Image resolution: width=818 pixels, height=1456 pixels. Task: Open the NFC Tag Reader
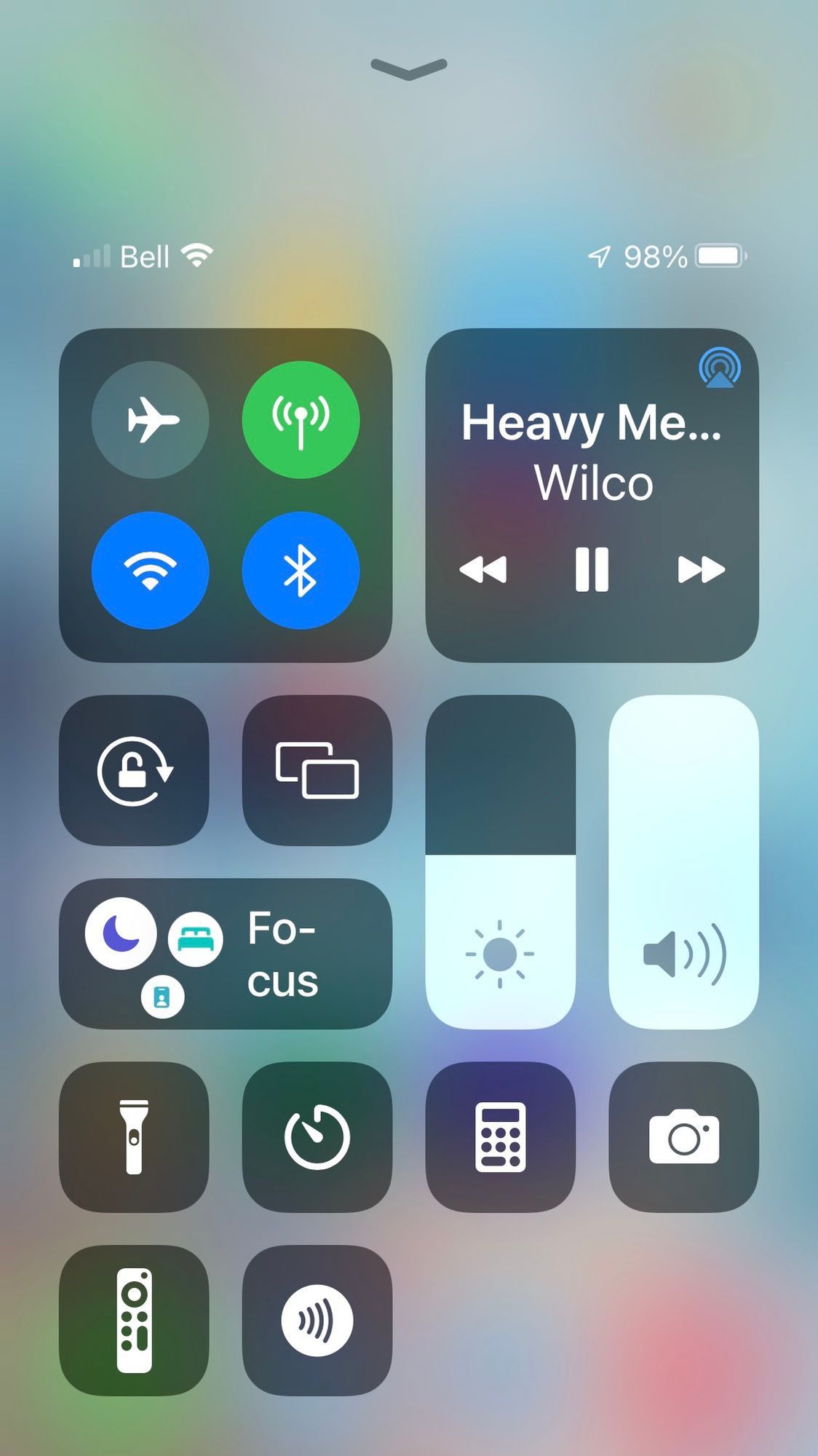[317, 1321]
